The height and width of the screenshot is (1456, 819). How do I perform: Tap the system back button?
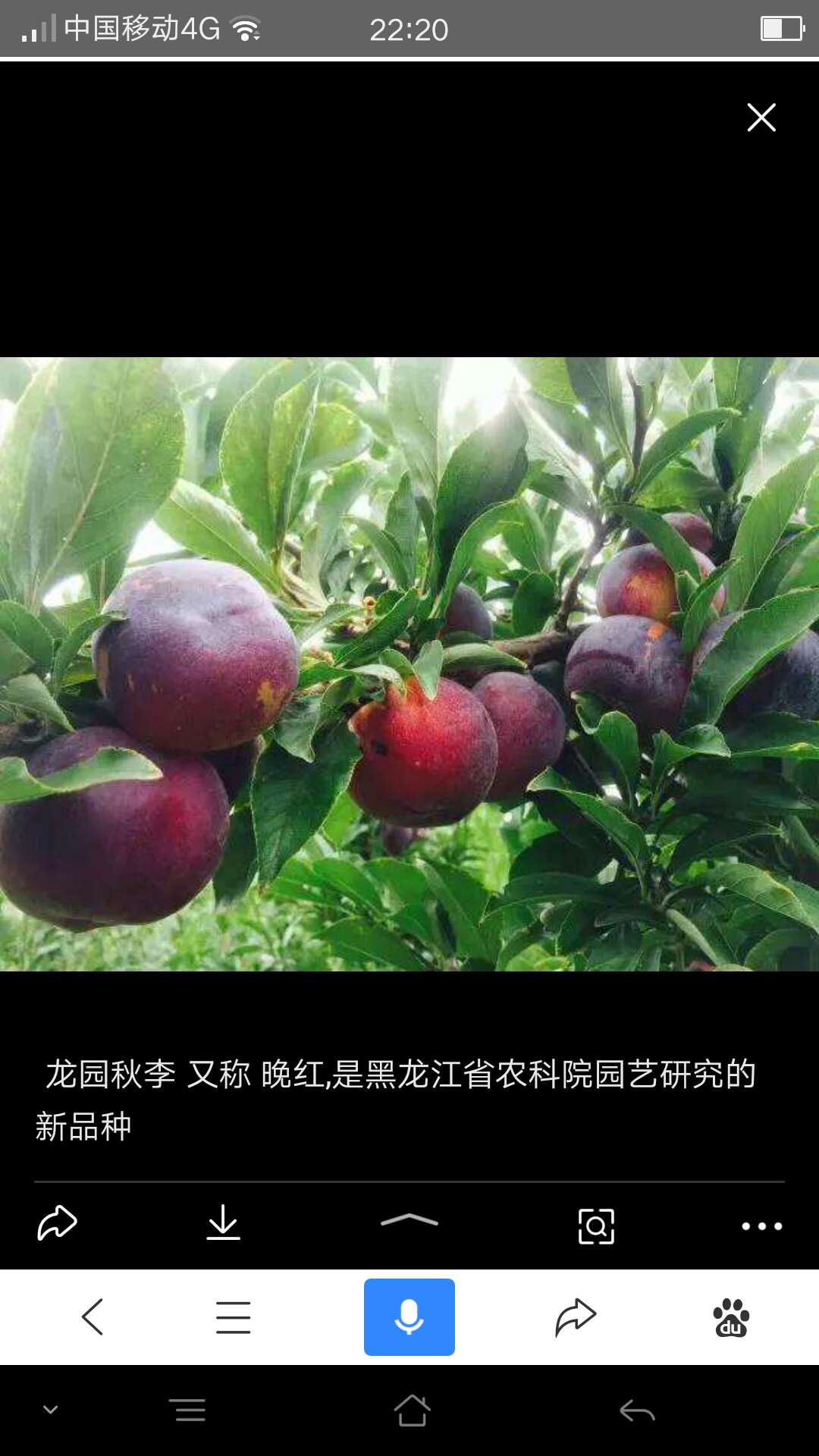pyautogui.click(x=637, y=1410)
